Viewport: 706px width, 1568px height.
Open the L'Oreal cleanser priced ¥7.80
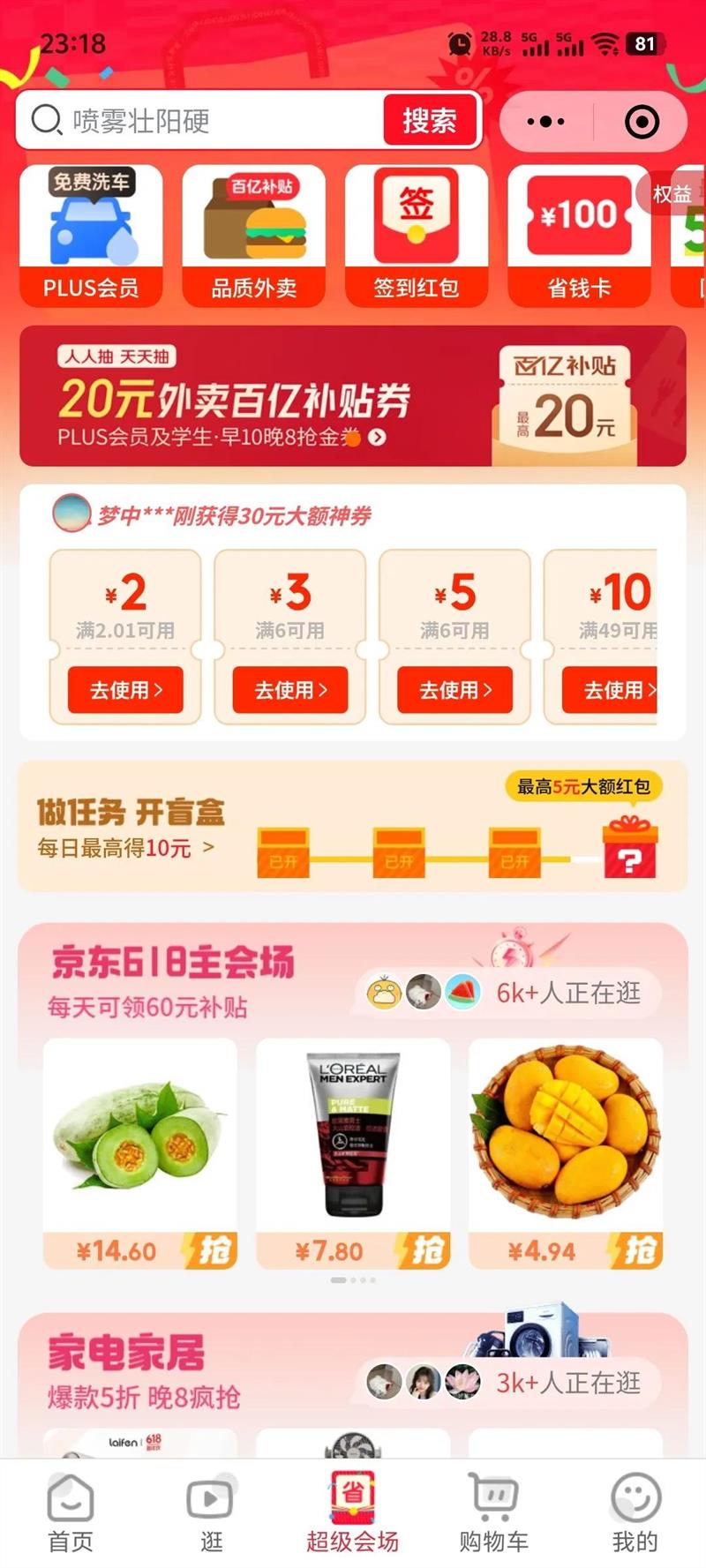coord(353,1153)
